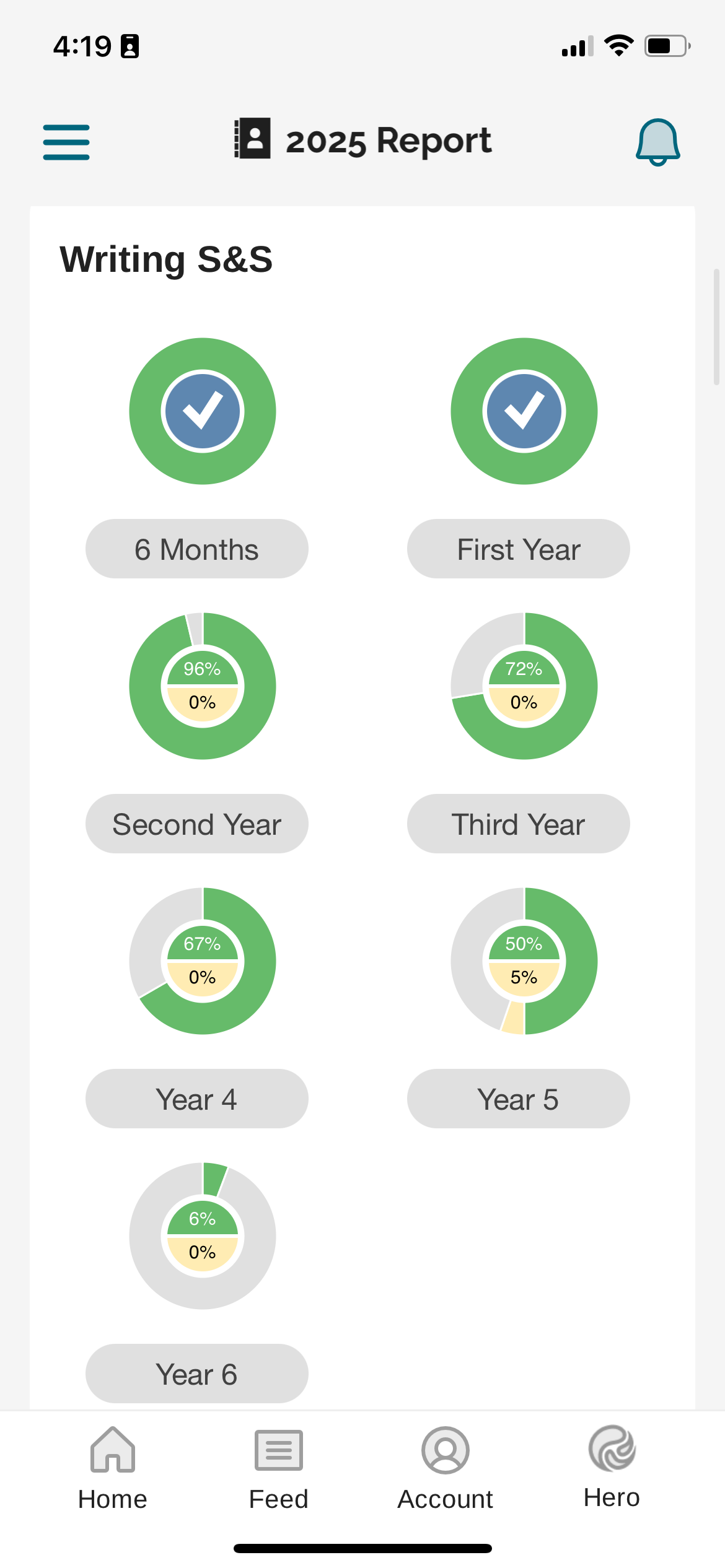Screen dimensions: 725x1568
Task: Open the Account tab
Action: click(446, 1469)
